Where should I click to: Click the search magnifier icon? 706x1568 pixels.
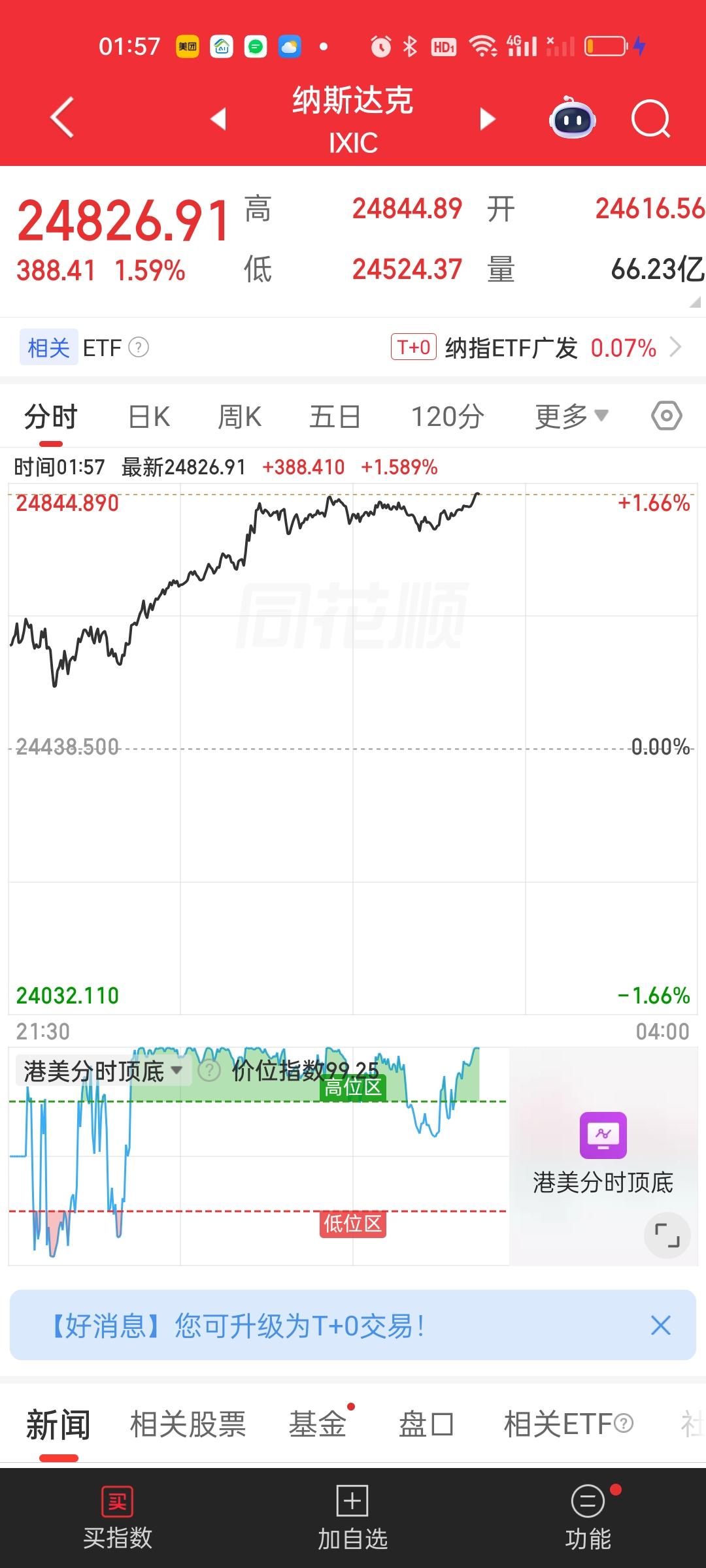click(651, 120)
